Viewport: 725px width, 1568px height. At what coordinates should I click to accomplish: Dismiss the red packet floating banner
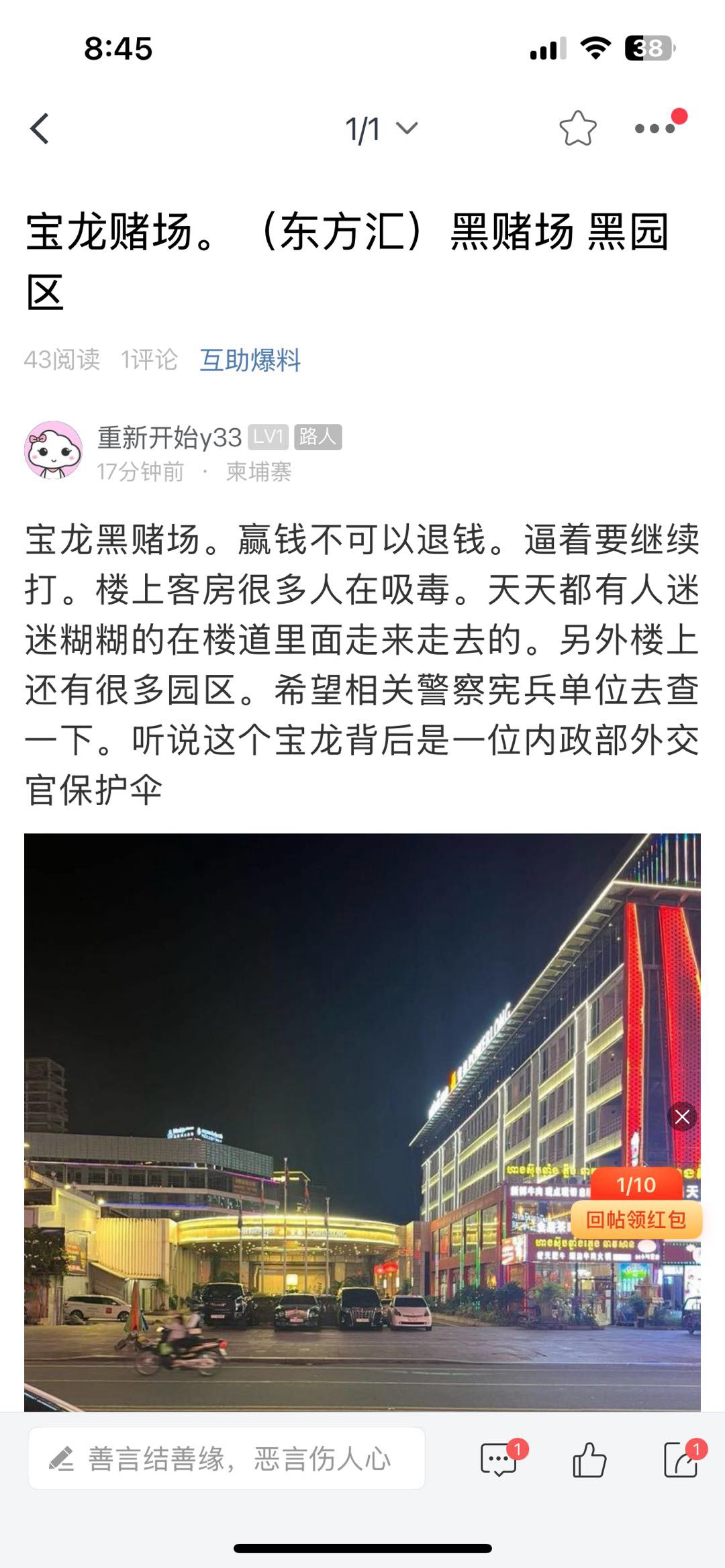682,1116
